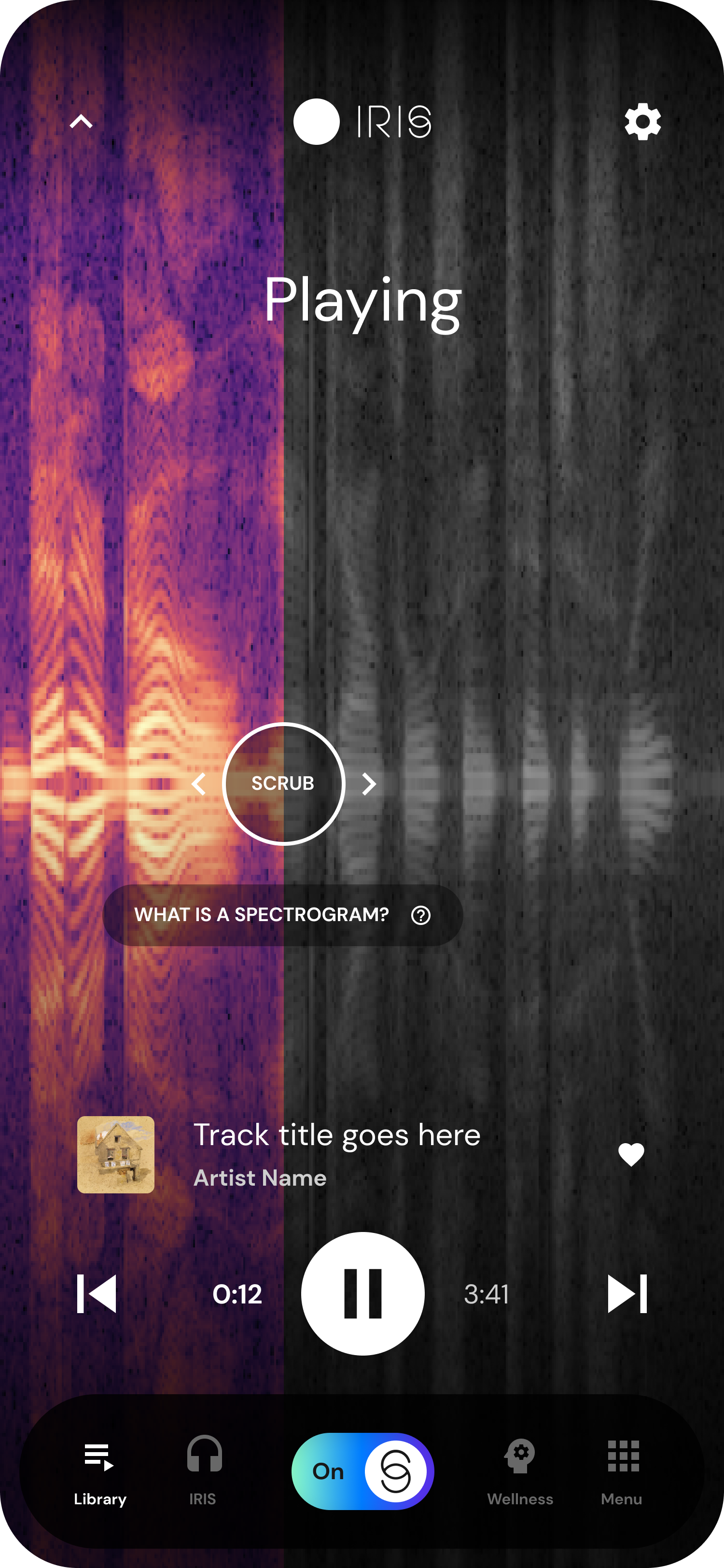This screenshot has height=1568, width=724.
Task: Scrub backward with the left arrow
Action: tap(198, 784)
